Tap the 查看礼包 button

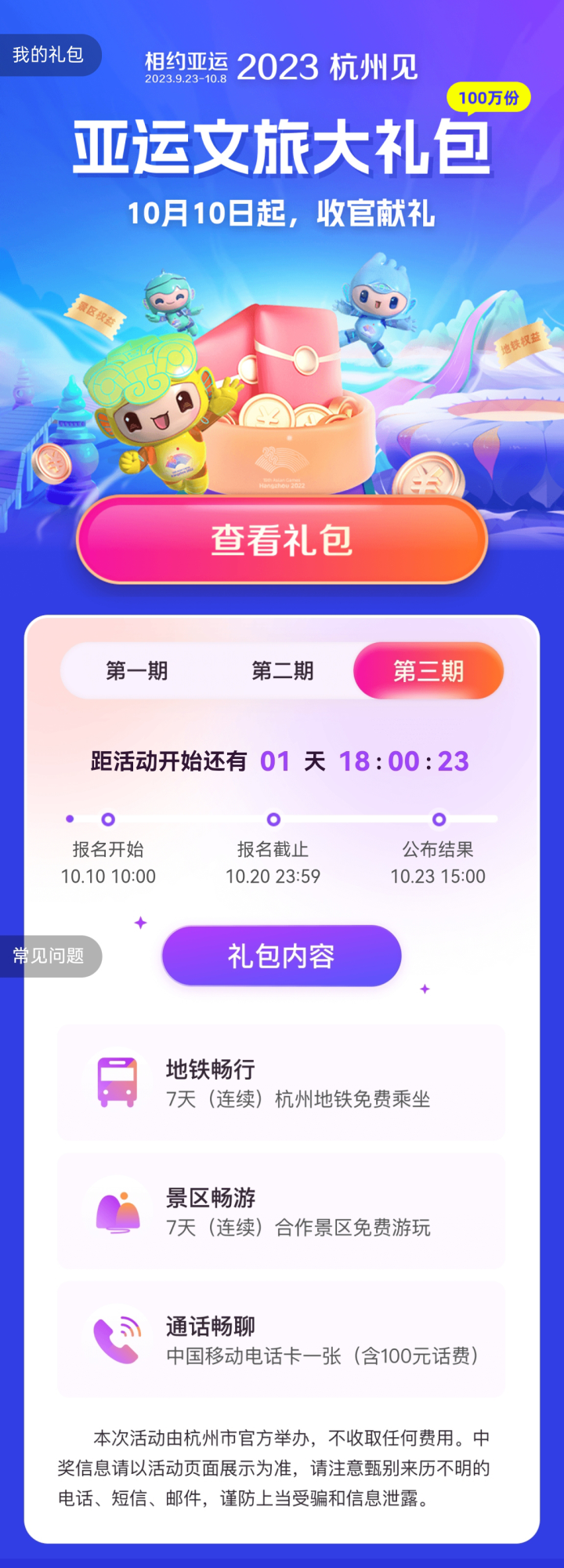pyautogui.click(x=282, y=540)
